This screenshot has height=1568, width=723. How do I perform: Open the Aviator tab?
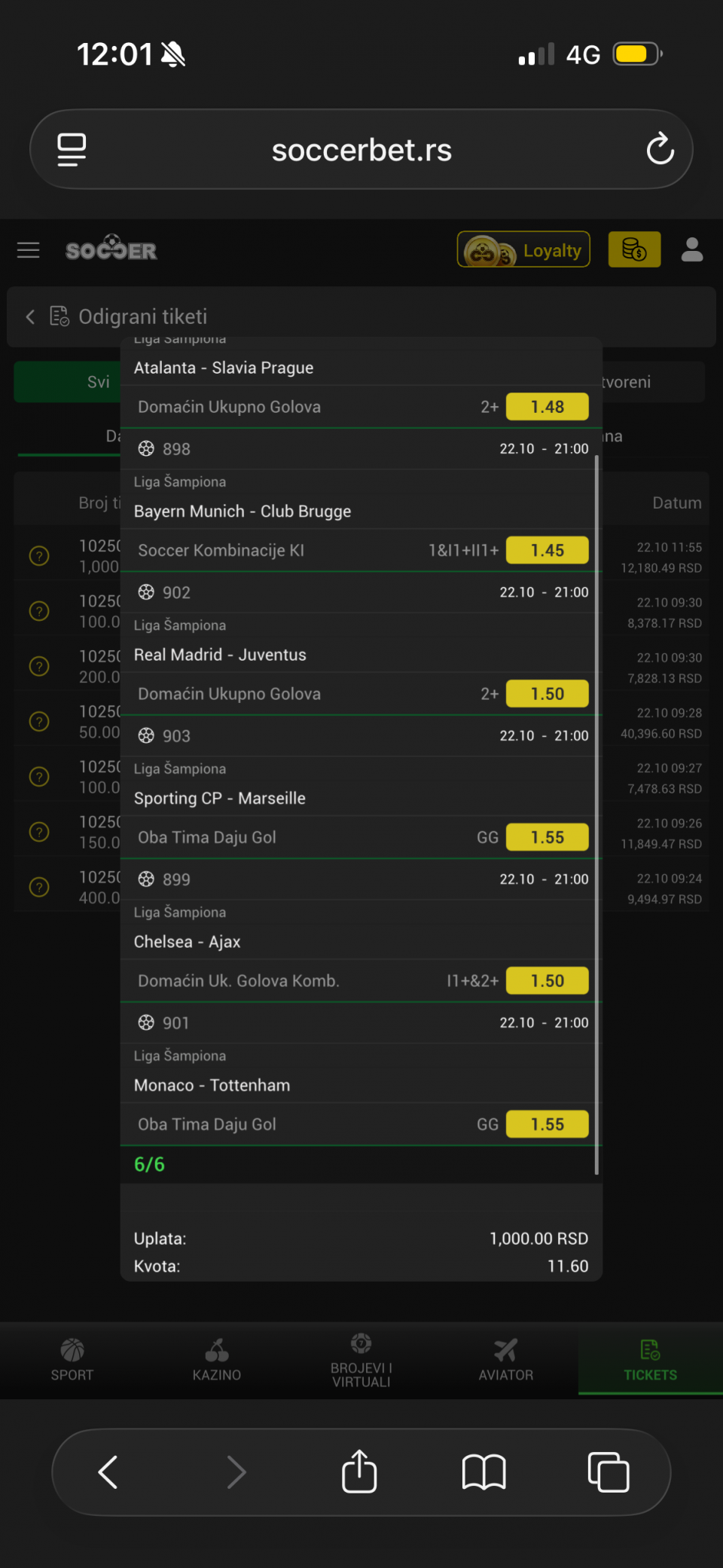(x=506, y=1360)
